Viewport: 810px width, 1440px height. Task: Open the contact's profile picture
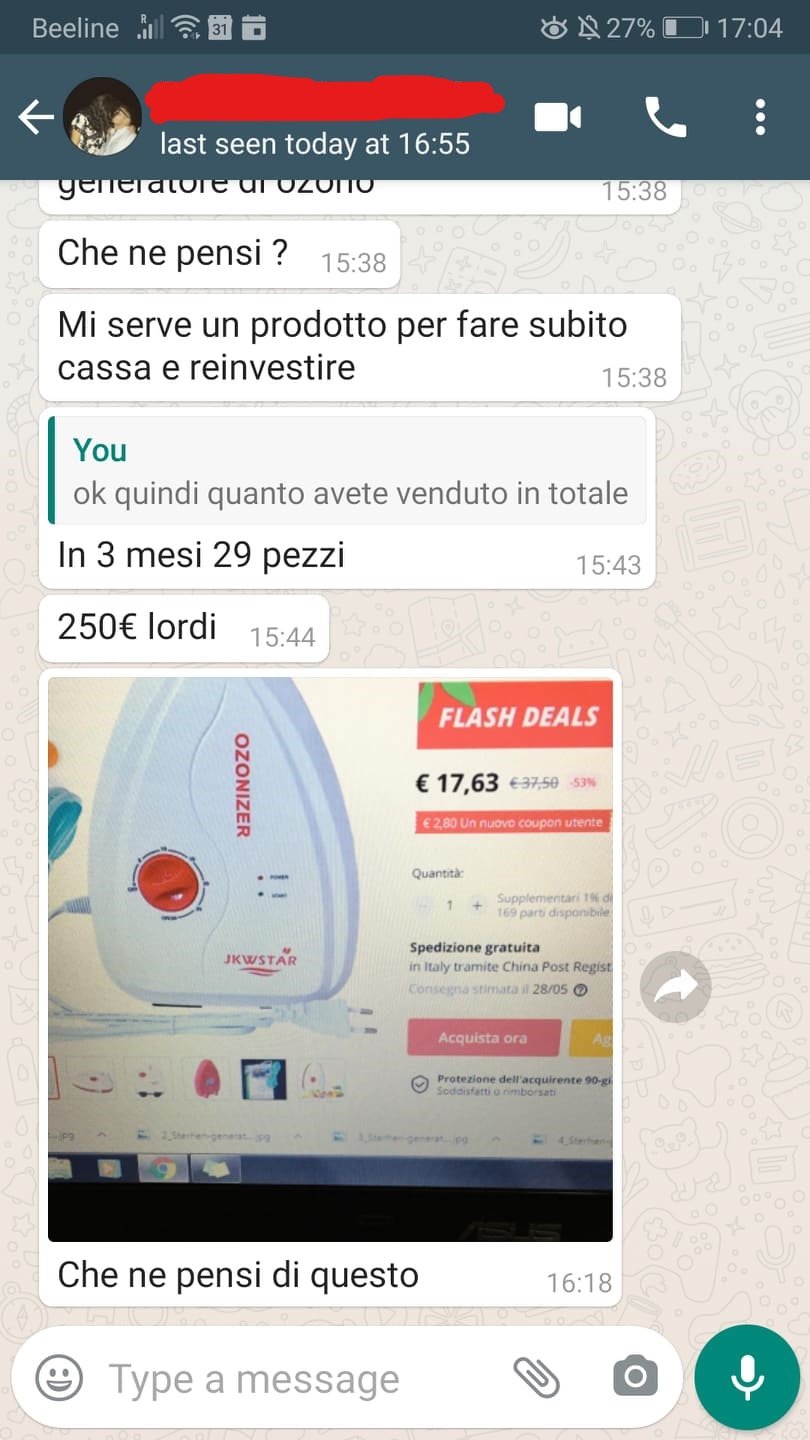point(102,117)
